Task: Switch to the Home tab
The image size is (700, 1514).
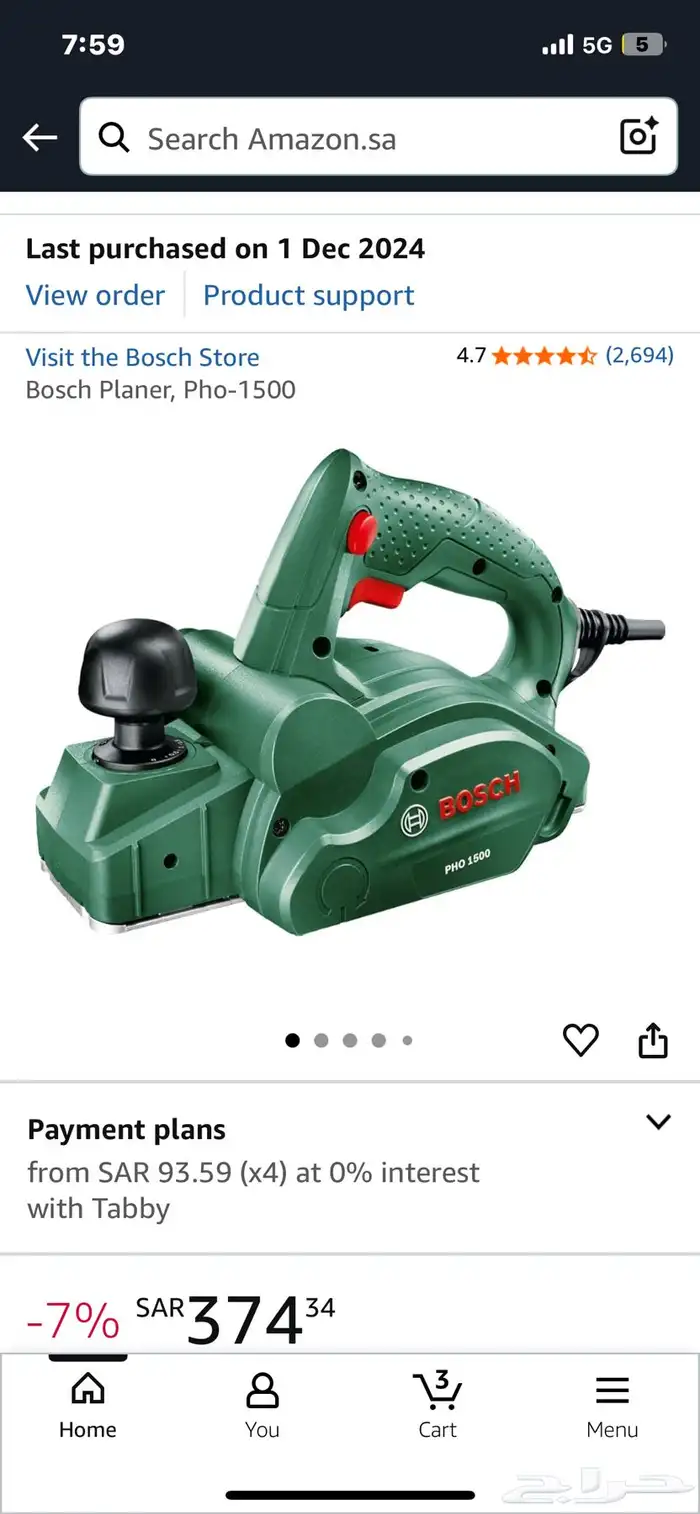Action: (x=88, y=1405)
